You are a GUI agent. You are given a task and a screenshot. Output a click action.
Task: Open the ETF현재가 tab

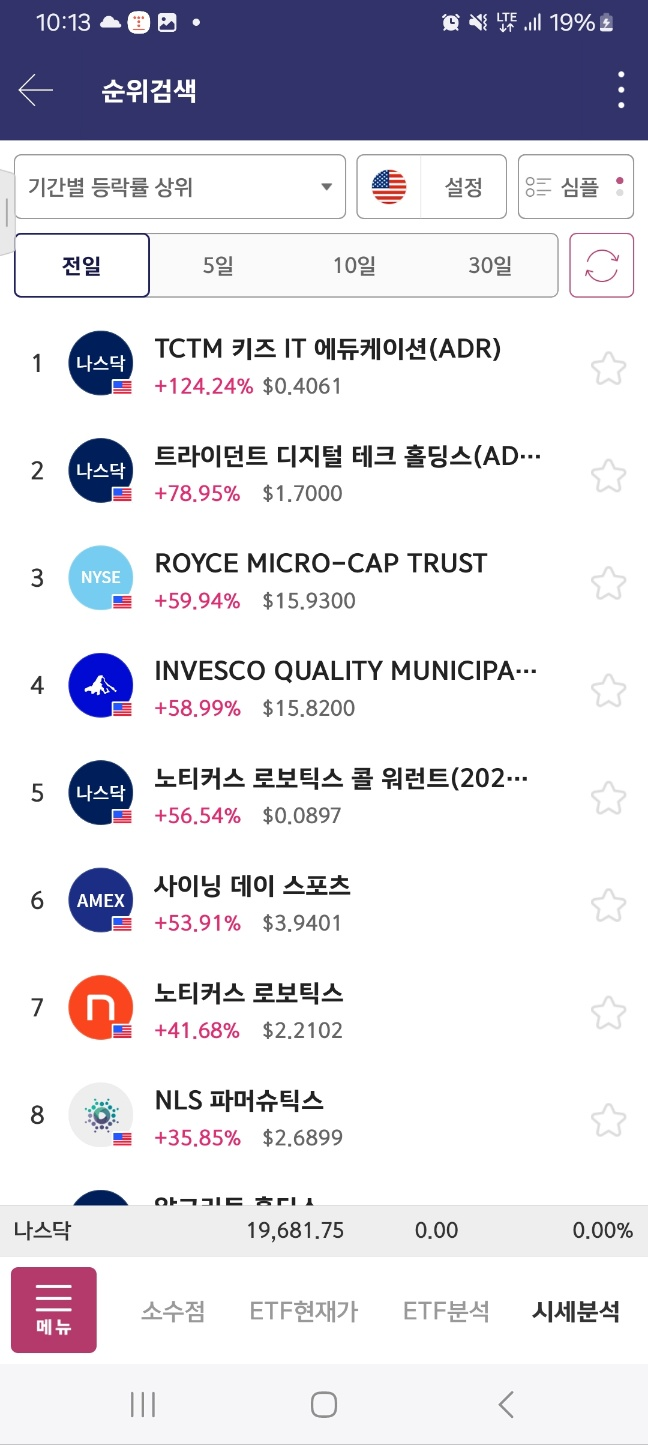304,1311
